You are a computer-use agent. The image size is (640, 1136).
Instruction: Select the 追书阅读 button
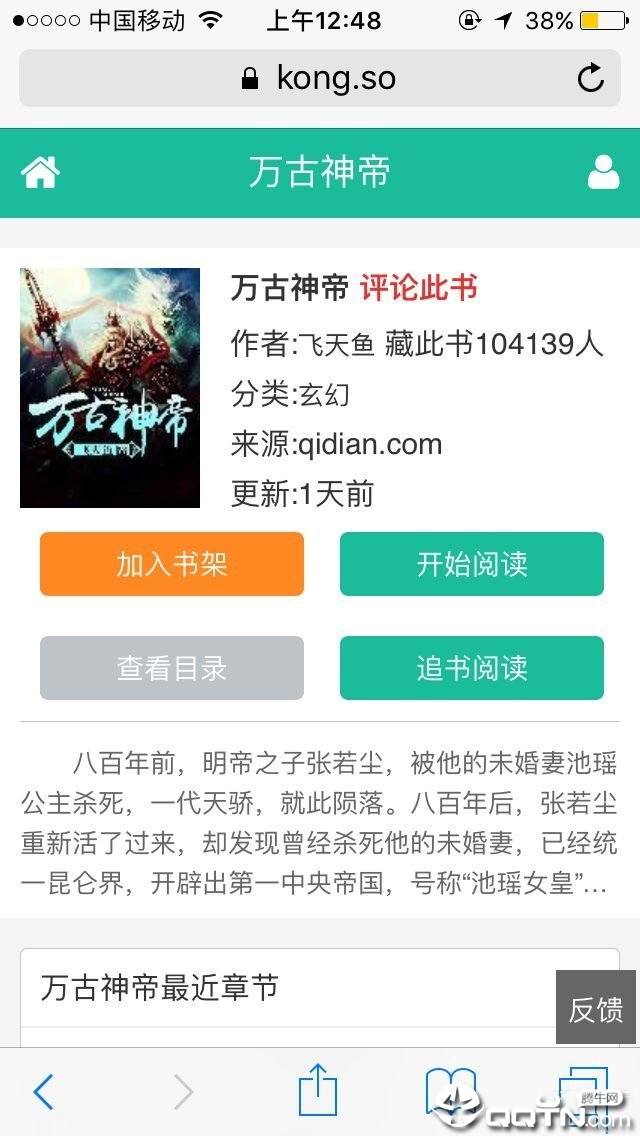pyautogui.click(x=472, y=668)
